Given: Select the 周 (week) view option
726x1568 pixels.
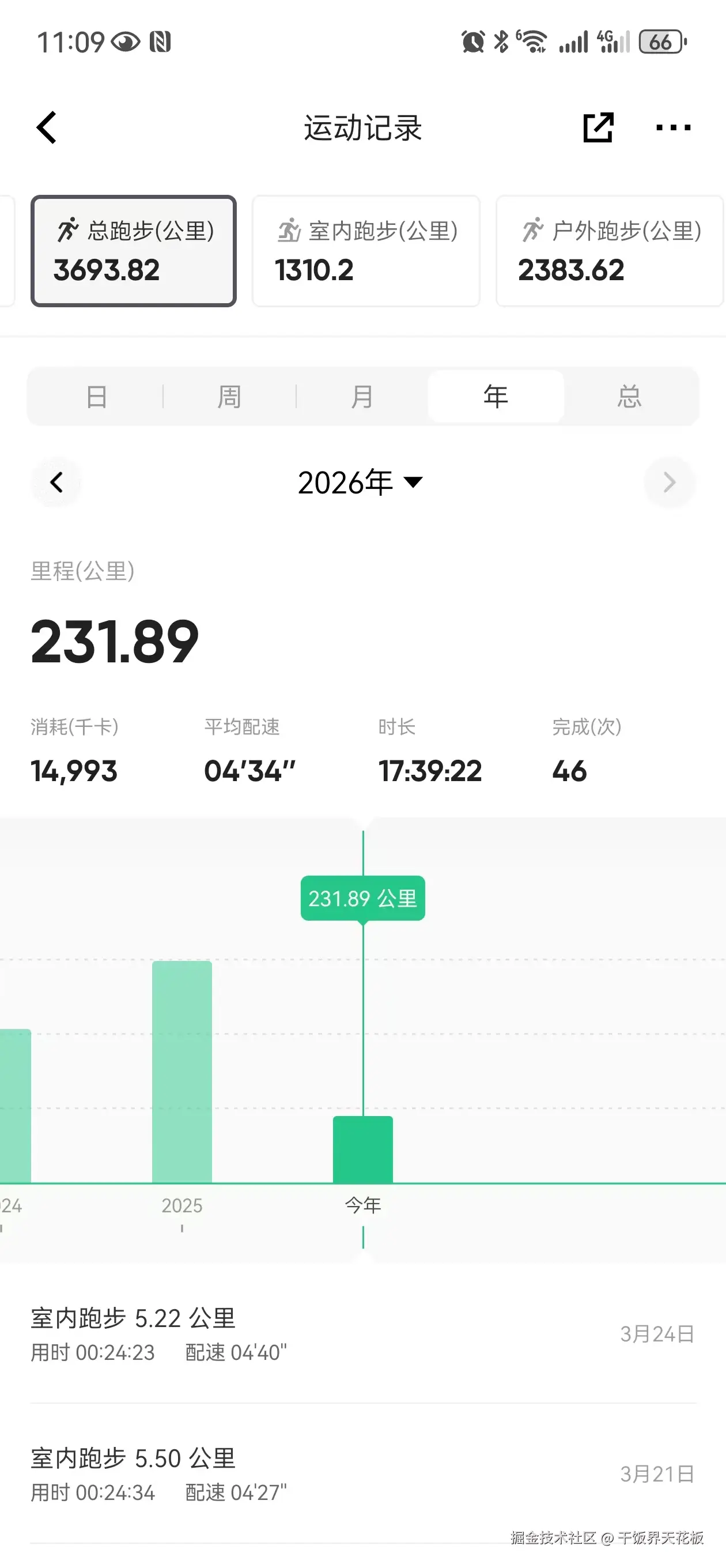Looking at the screenshot, I should pyautogui.click(x=229, y=395).
